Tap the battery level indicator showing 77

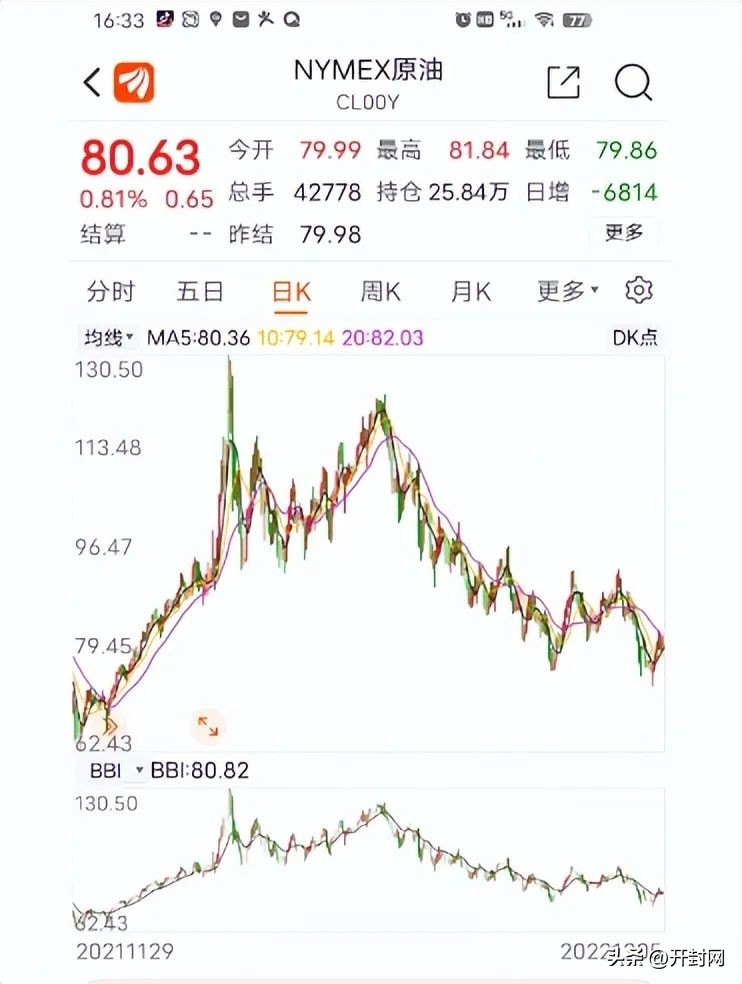(576, 17)
